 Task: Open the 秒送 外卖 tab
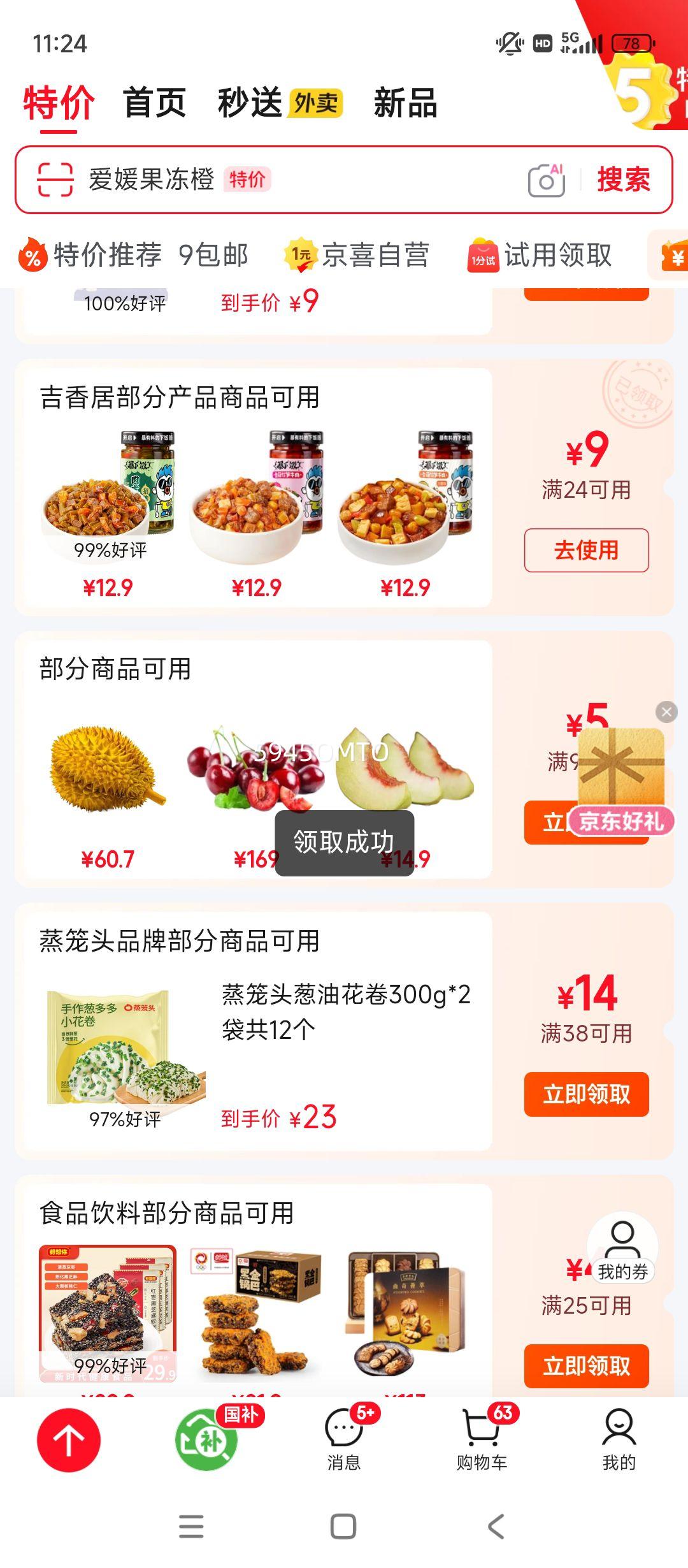pos(280,103)
